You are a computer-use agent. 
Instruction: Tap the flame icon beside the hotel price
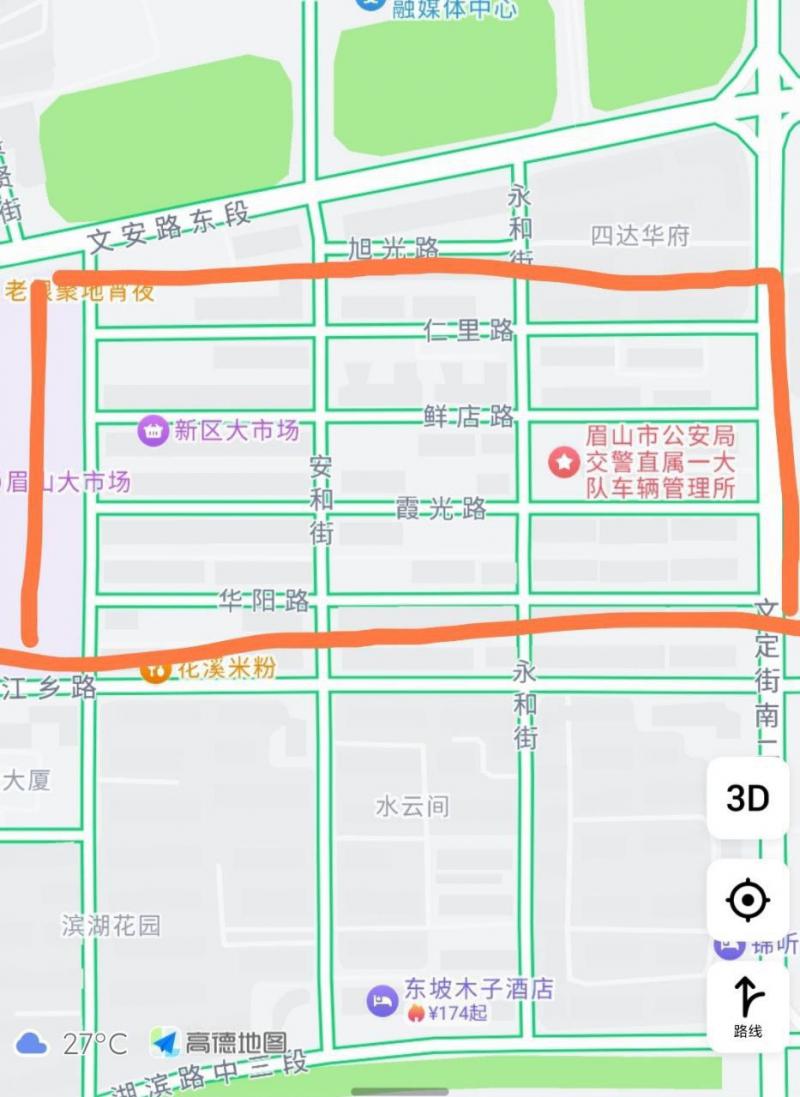417,1015
